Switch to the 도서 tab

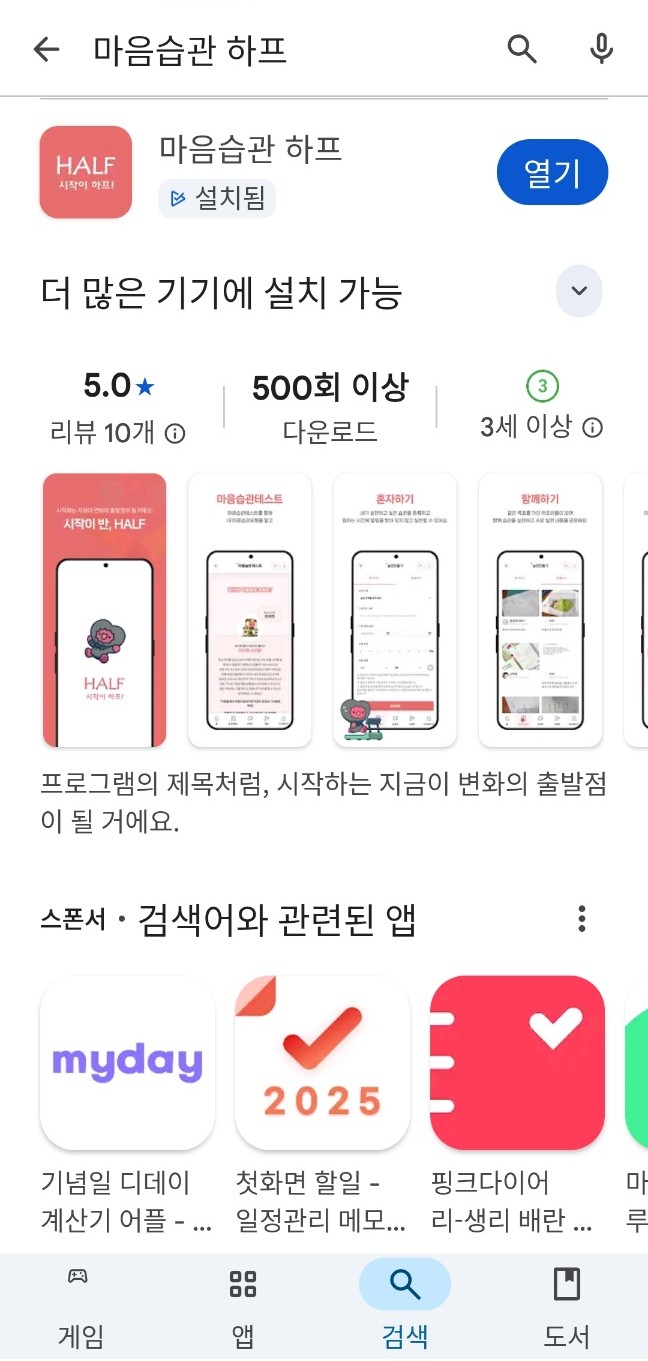click(567, 1306)
